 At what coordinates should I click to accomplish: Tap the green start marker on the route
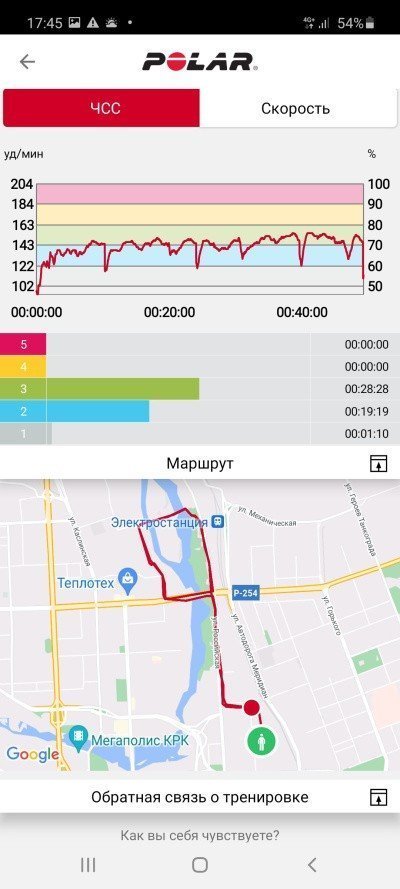(261, 741)
